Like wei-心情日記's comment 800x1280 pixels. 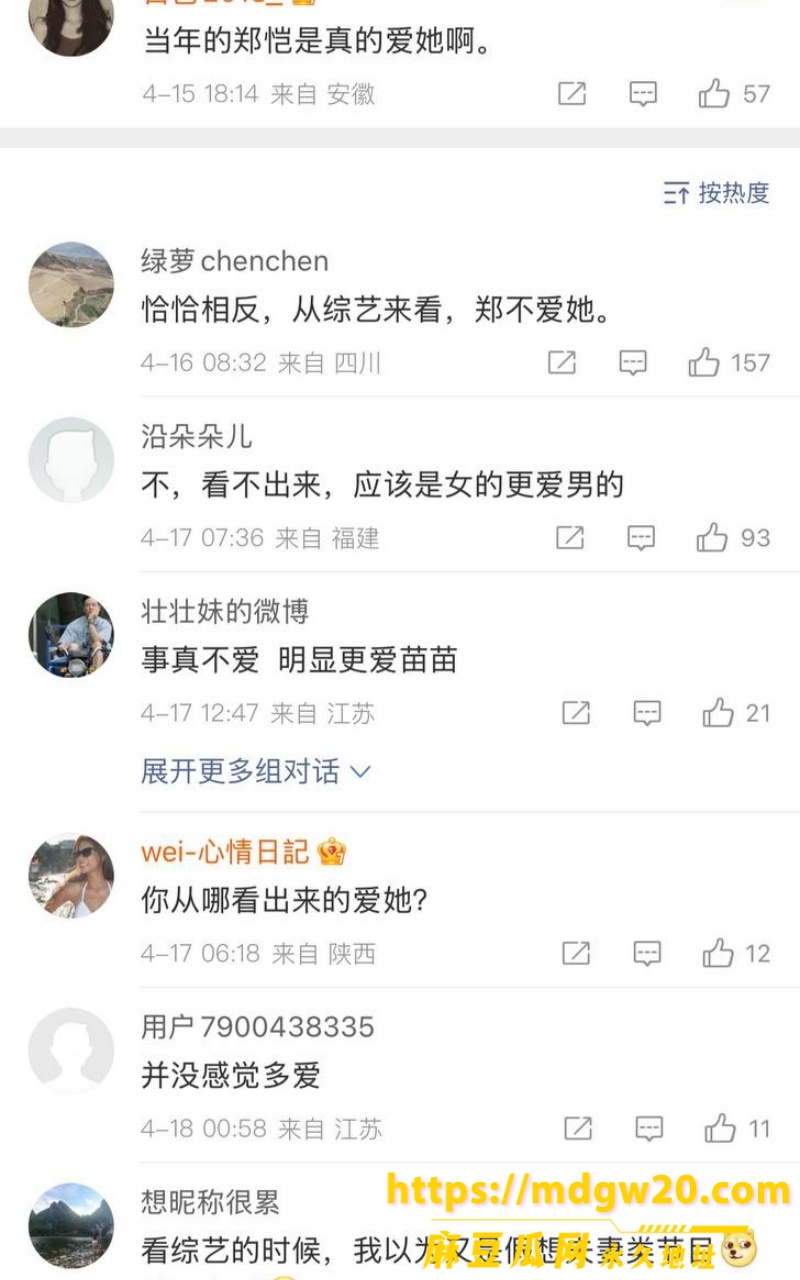click(736, 953)
